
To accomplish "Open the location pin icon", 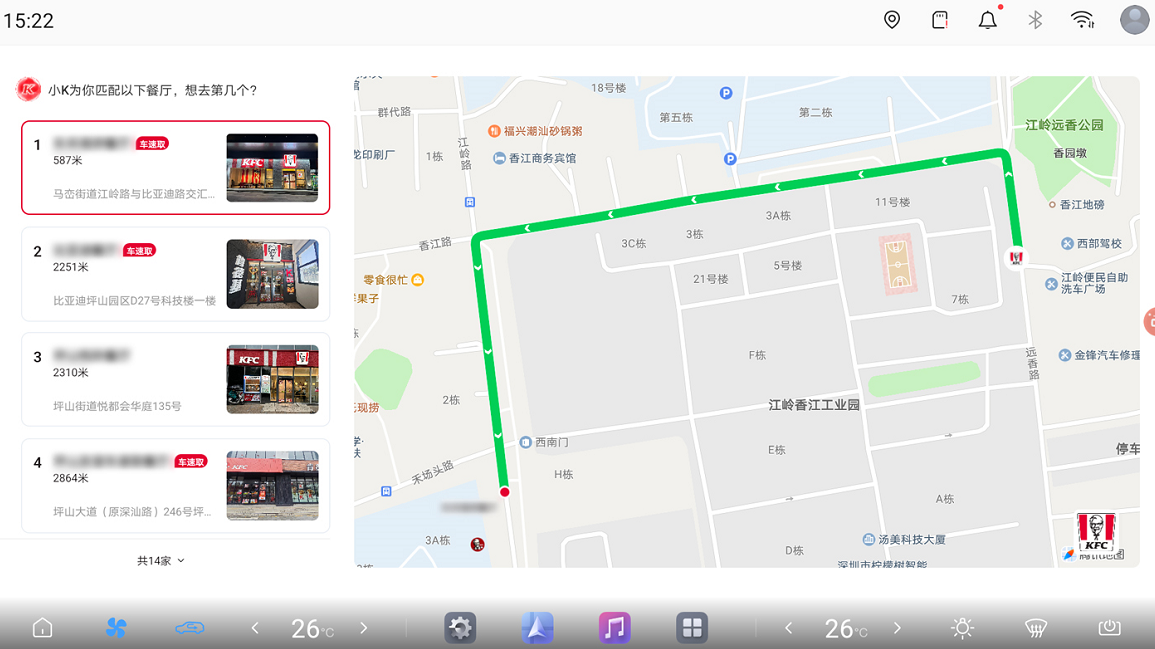I will click(x=892, y=20).
